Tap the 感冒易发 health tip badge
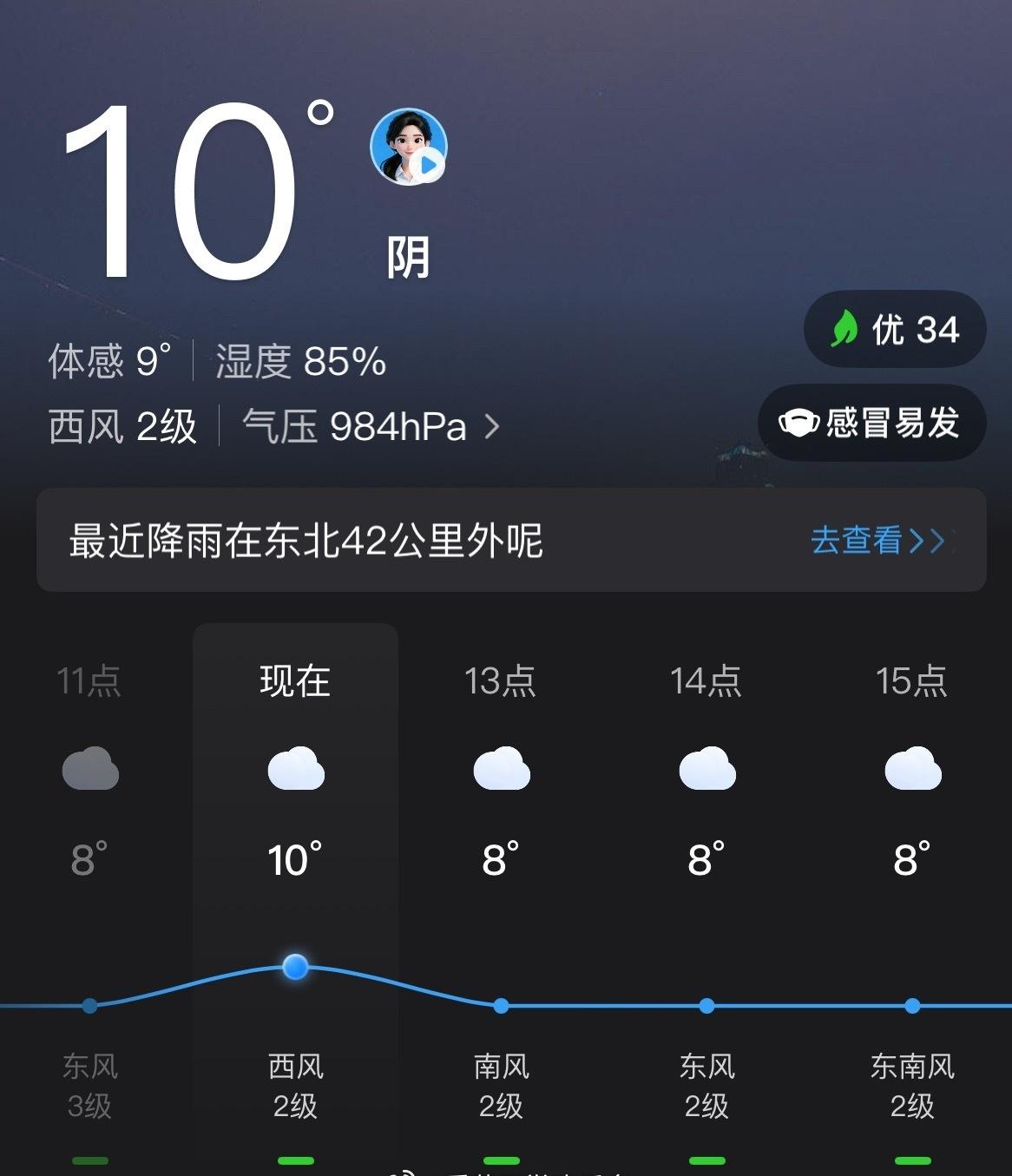The image size is (1012, 1176). click(x=872, y=424)
